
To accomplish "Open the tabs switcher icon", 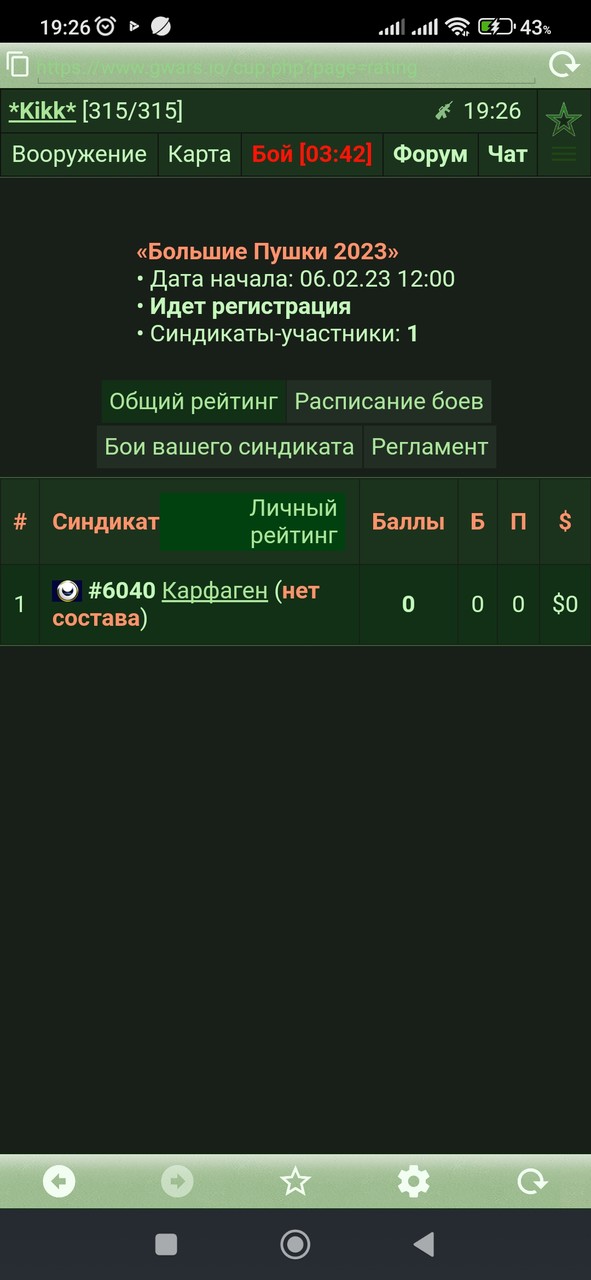I will 17,65.
